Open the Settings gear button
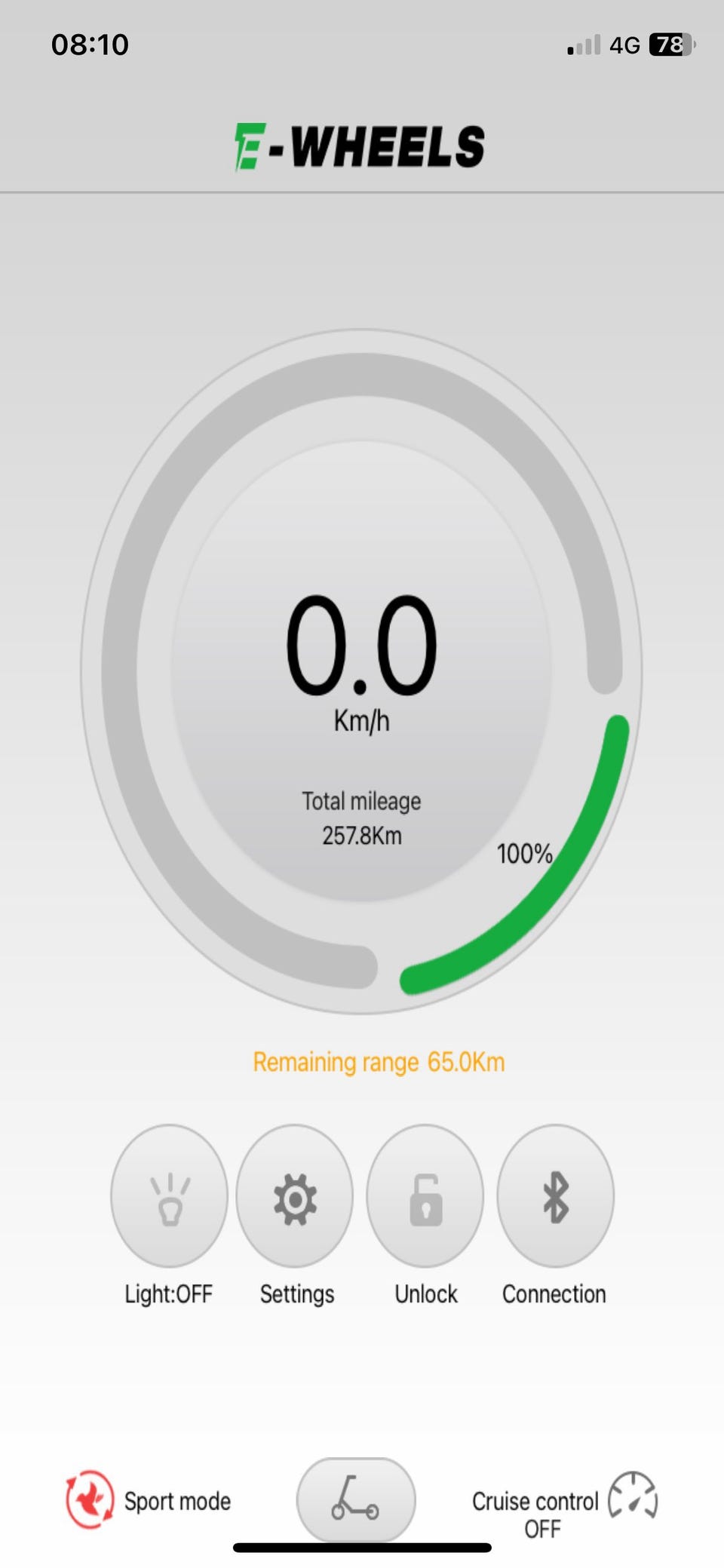The image size is (724, 1568). click(x=295, y=1195)
